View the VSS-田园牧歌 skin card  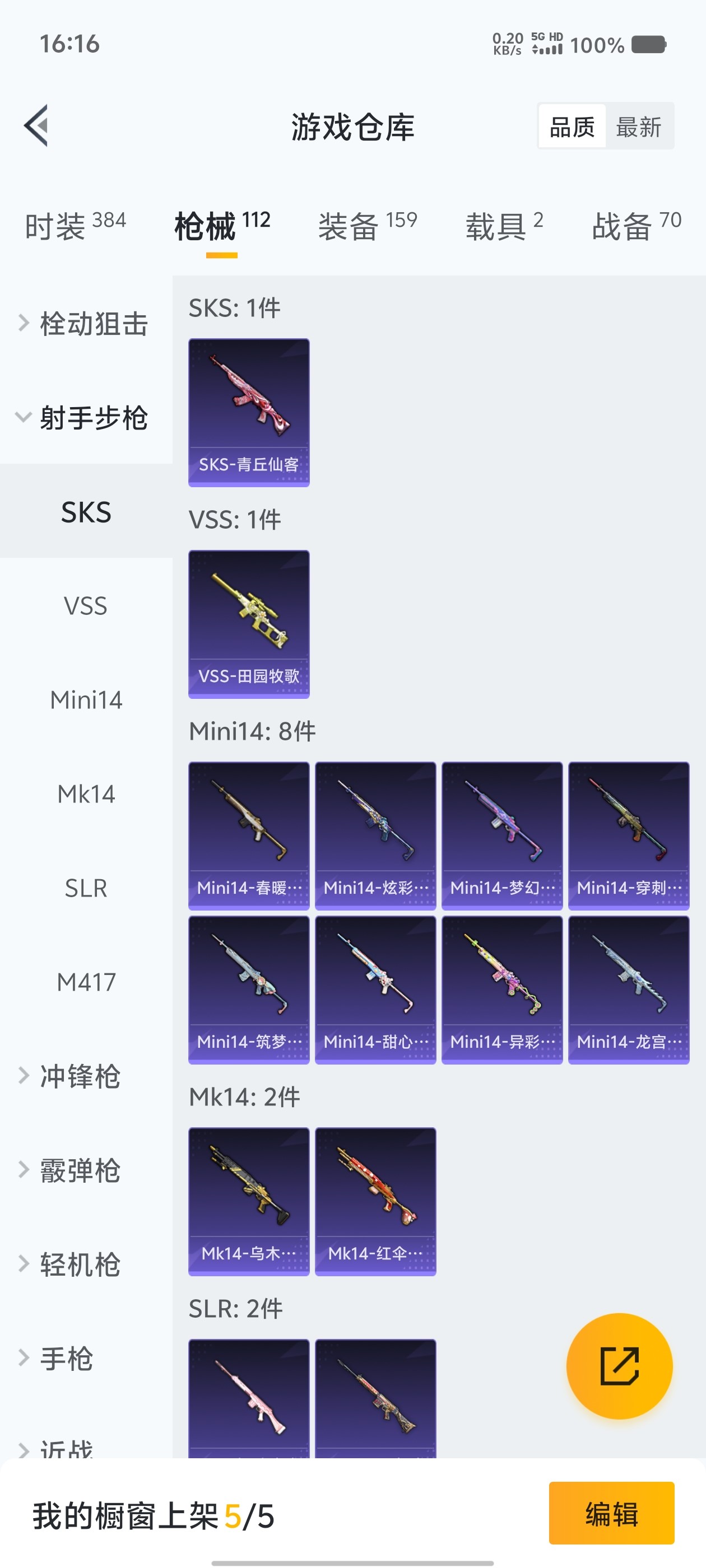249,624
